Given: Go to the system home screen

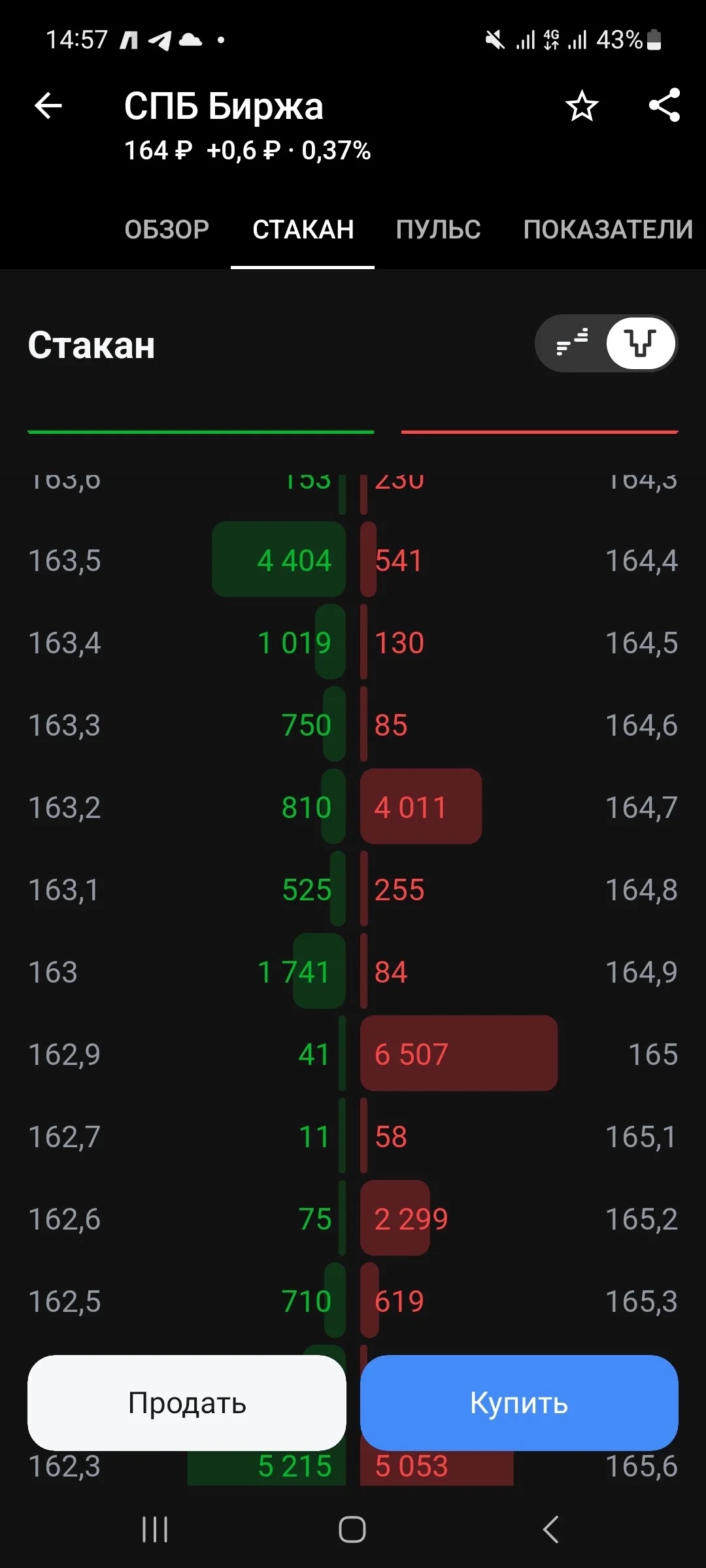Looking at the screenshot, I should point(352,1529).
